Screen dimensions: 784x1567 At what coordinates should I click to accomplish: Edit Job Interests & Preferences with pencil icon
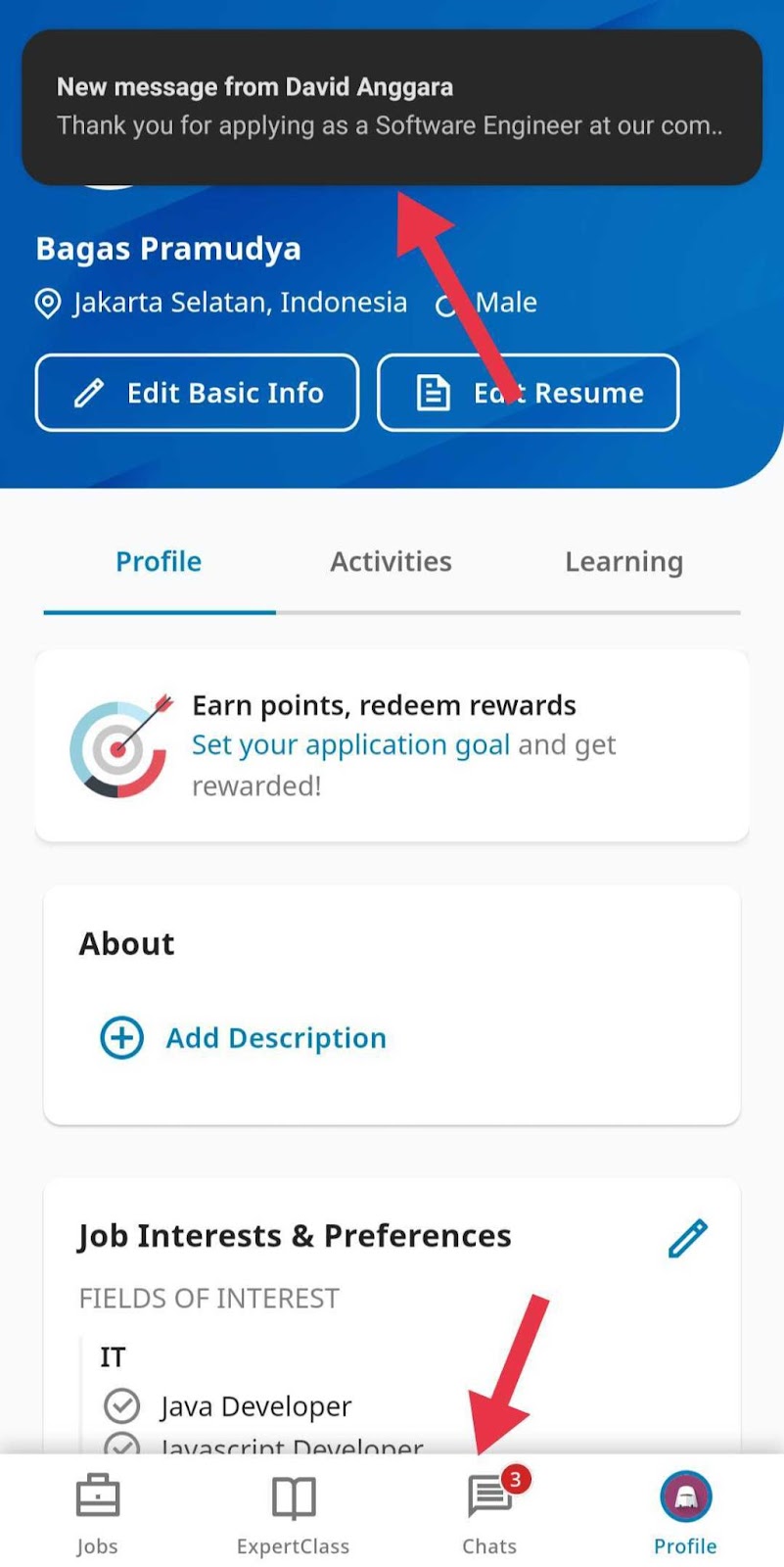pos(687,1237)
